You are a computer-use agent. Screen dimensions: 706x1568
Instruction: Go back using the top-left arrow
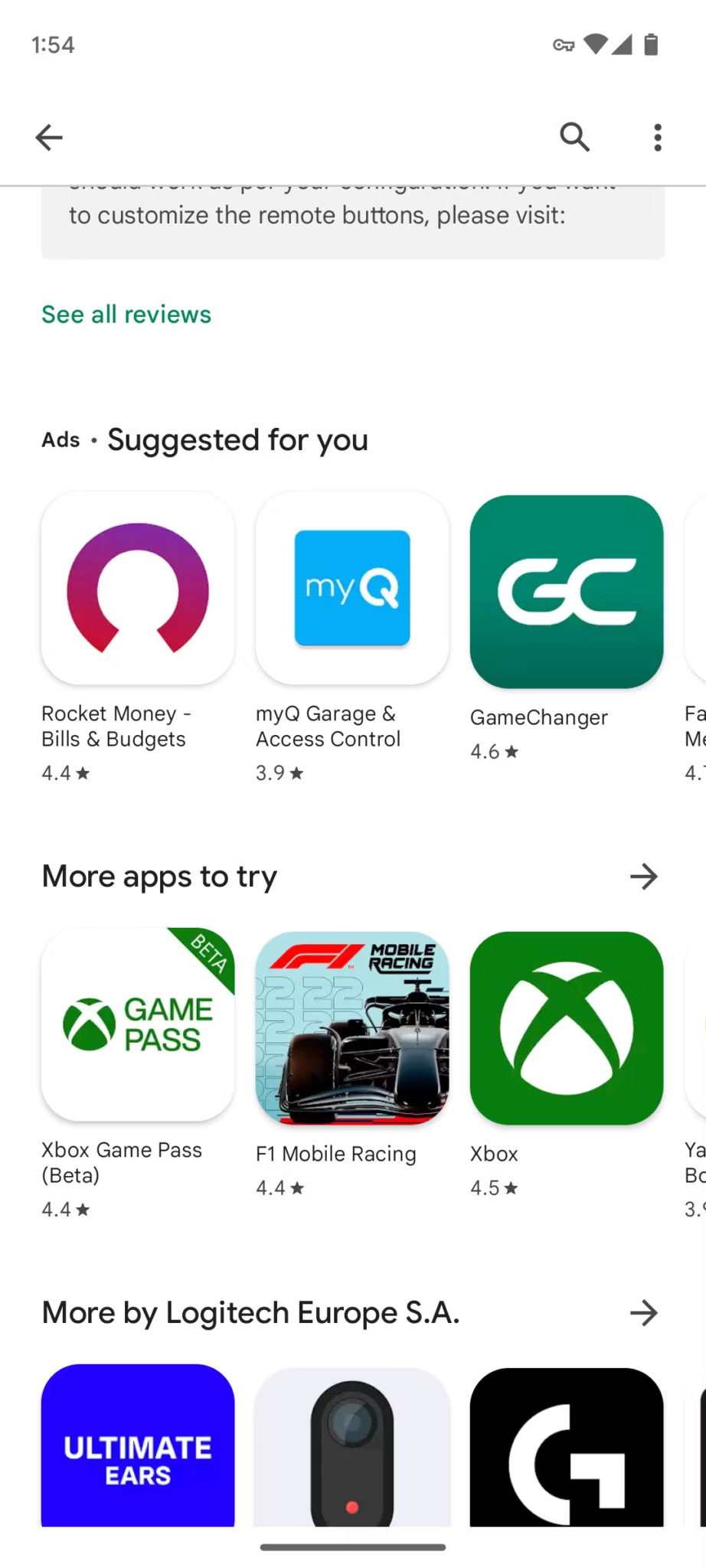tap(49, 138)
